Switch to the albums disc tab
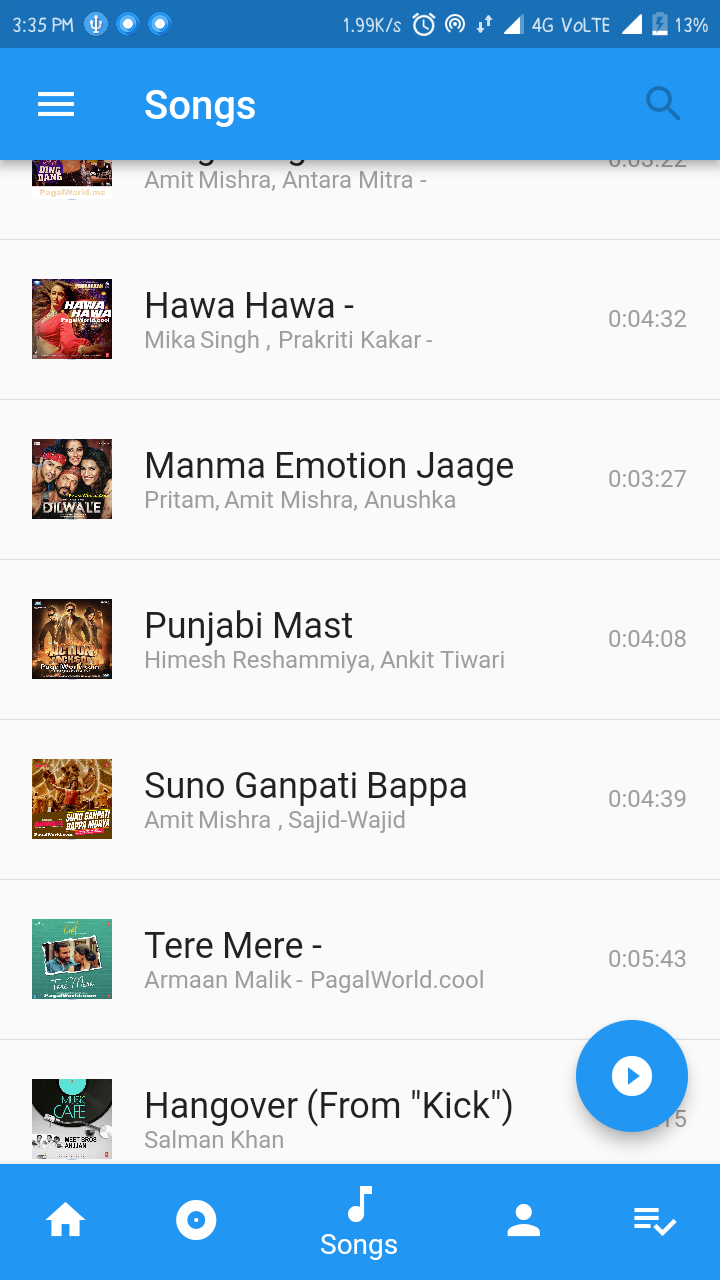The height and width of the screenshot is (1280, 720). [x=196, y=1221]
